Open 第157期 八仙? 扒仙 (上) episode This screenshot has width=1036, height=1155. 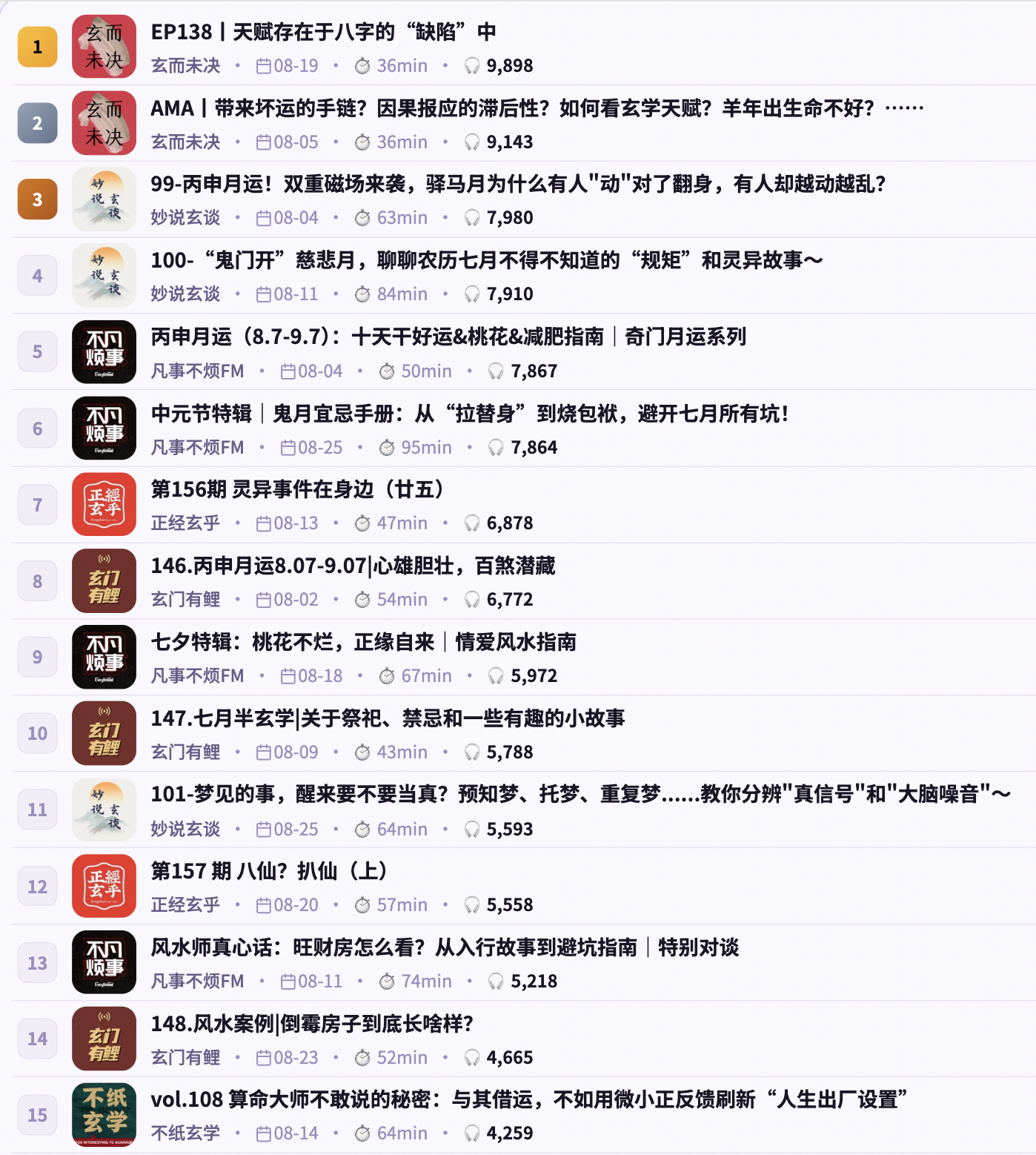click(x=269, y=871)
